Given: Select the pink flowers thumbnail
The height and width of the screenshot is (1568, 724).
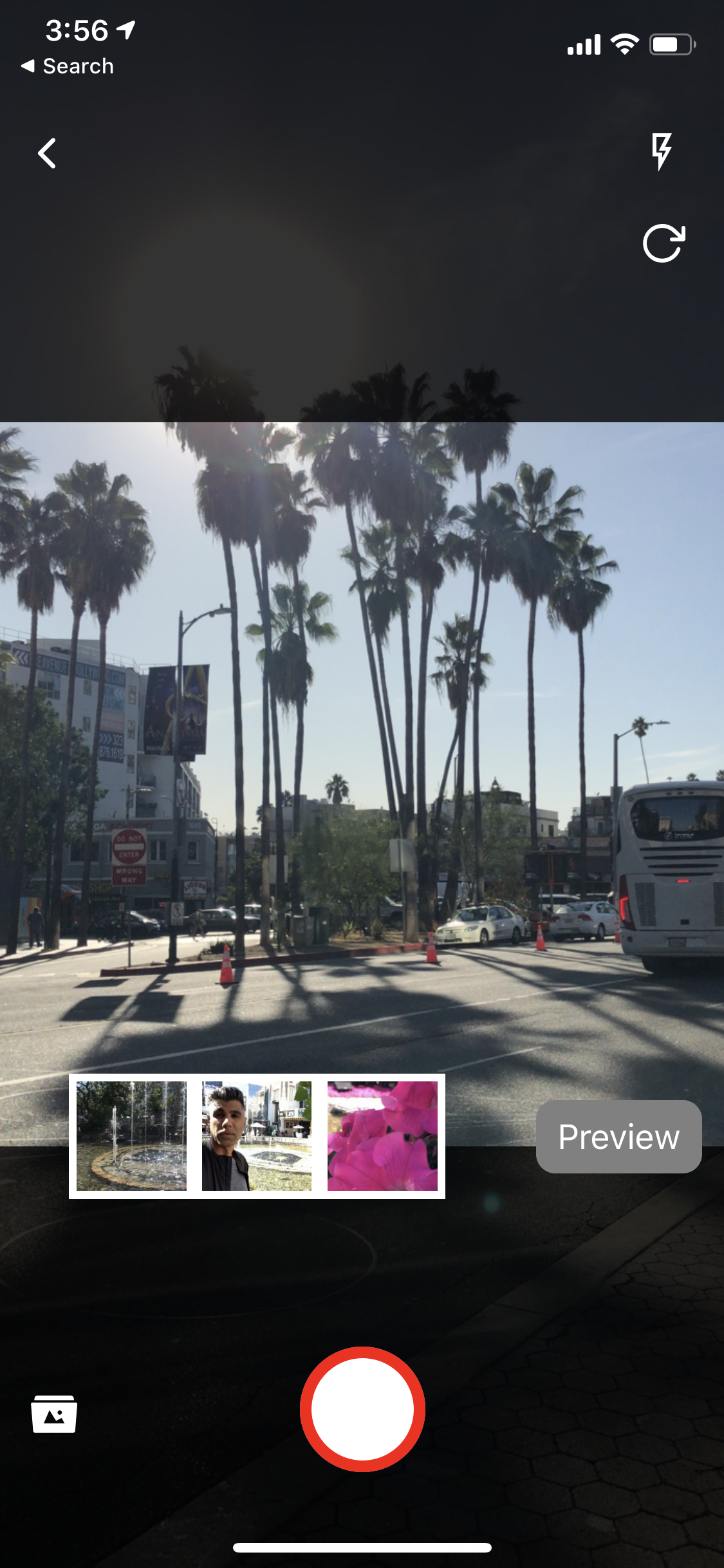Looking at the screenshot, I should 382,1136.
